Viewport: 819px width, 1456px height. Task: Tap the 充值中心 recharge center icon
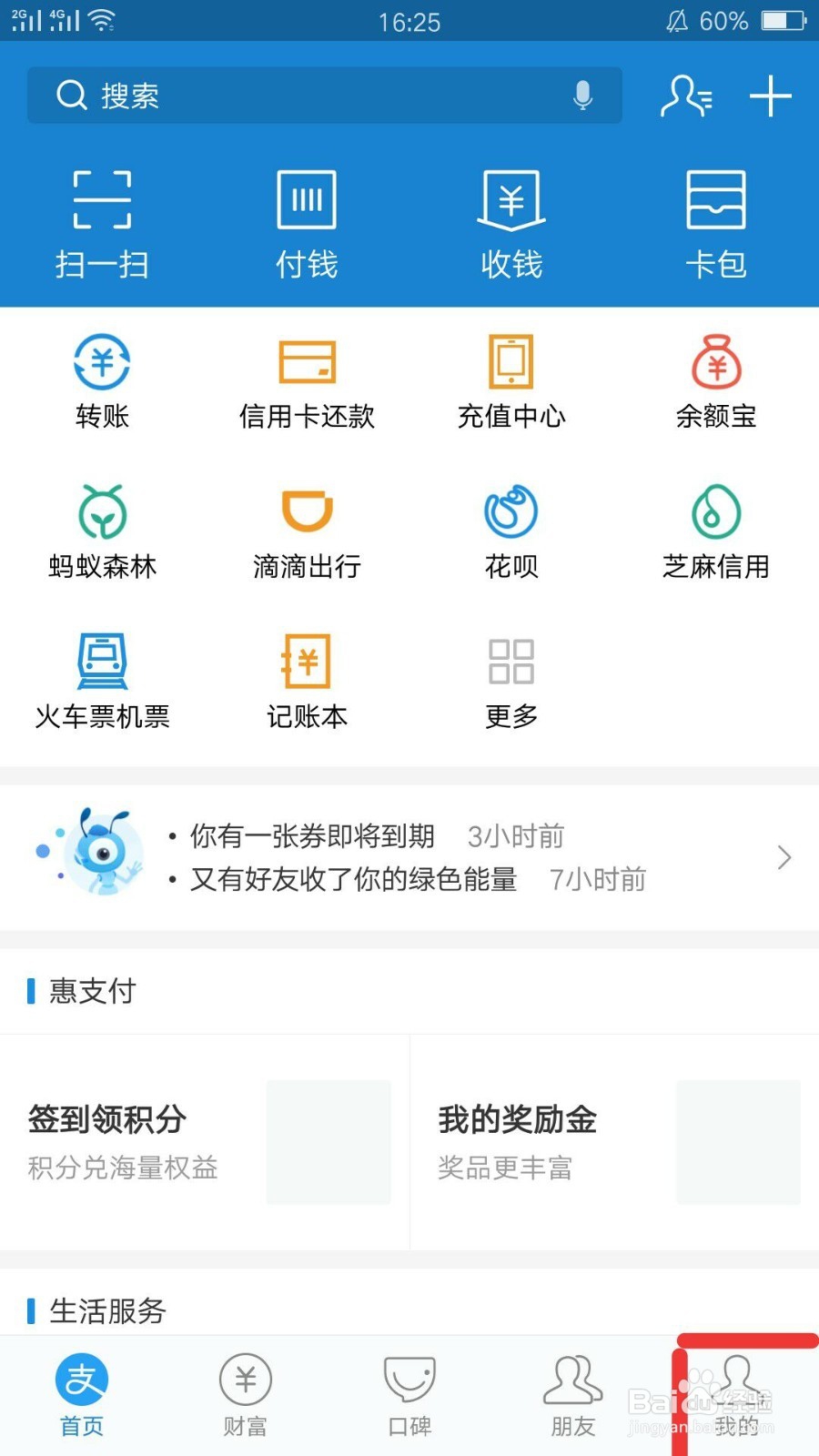click(511, 378)
